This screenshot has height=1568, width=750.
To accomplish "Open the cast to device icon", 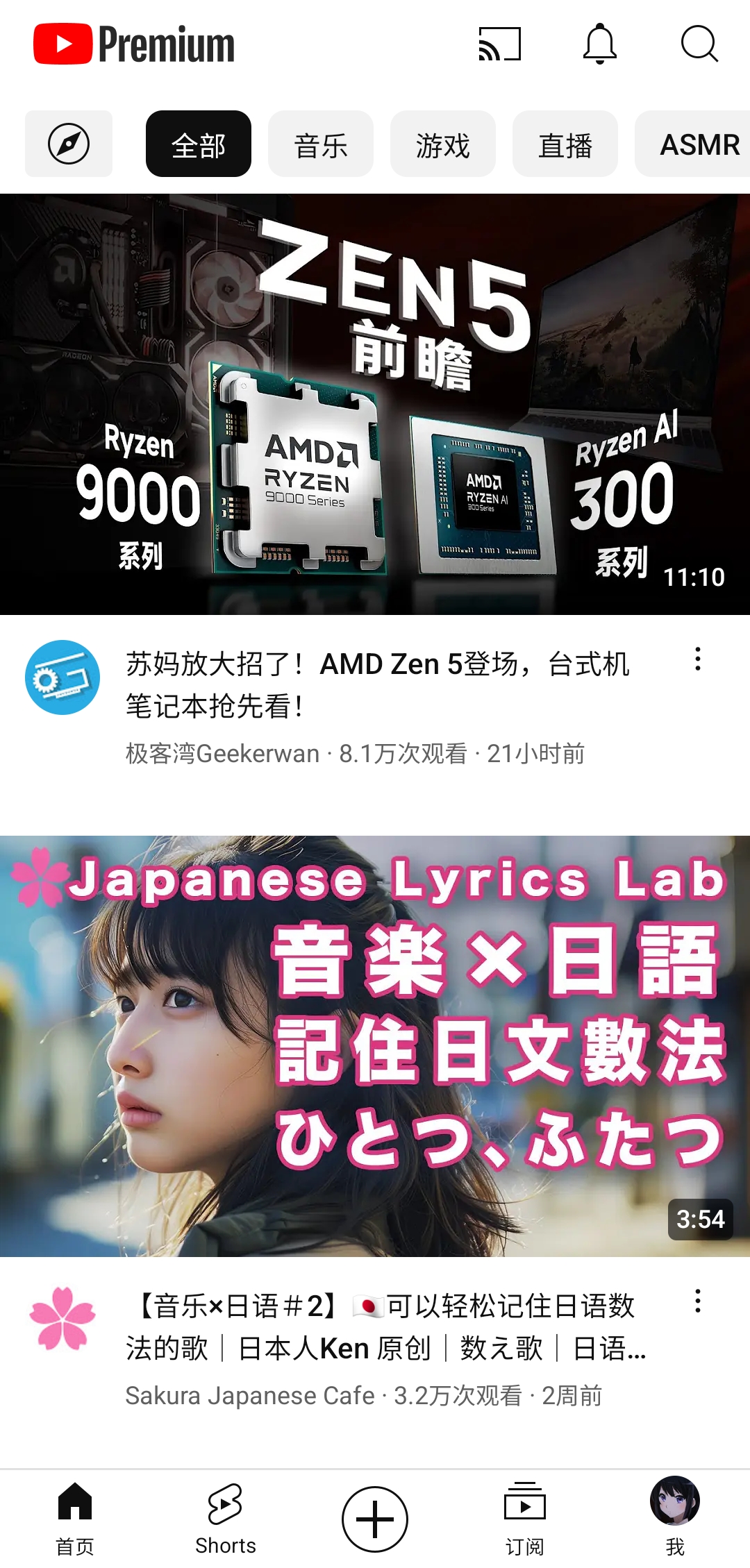I will click(x=499, y=44).
